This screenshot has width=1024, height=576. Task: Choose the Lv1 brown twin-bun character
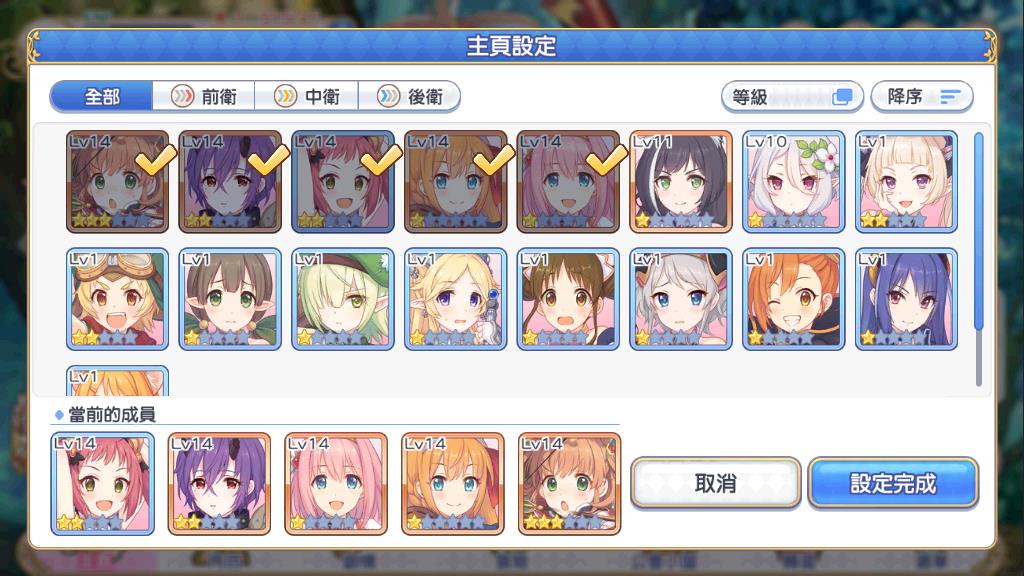[x=568, y=299]
